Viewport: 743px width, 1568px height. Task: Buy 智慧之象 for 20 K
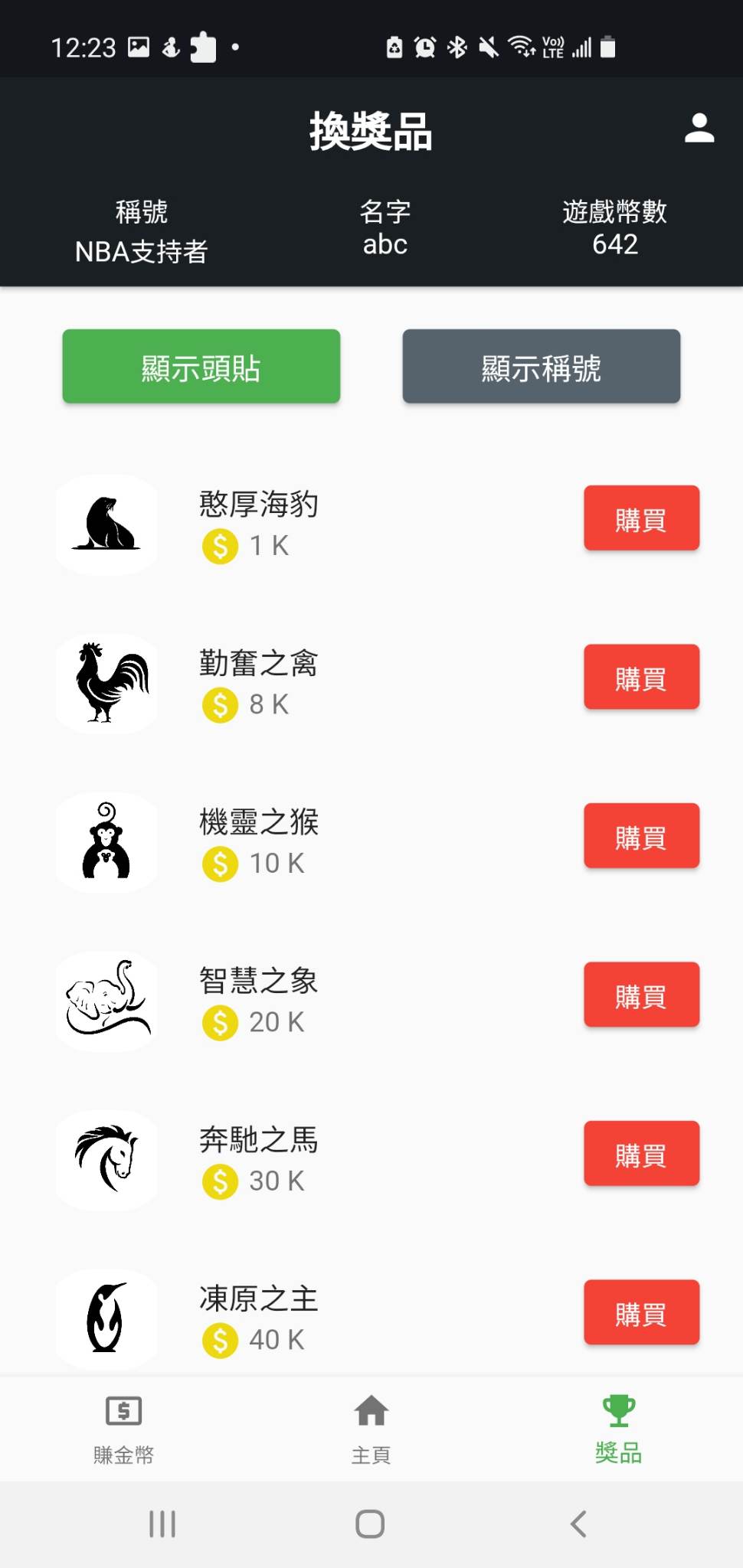pos(641,995)
